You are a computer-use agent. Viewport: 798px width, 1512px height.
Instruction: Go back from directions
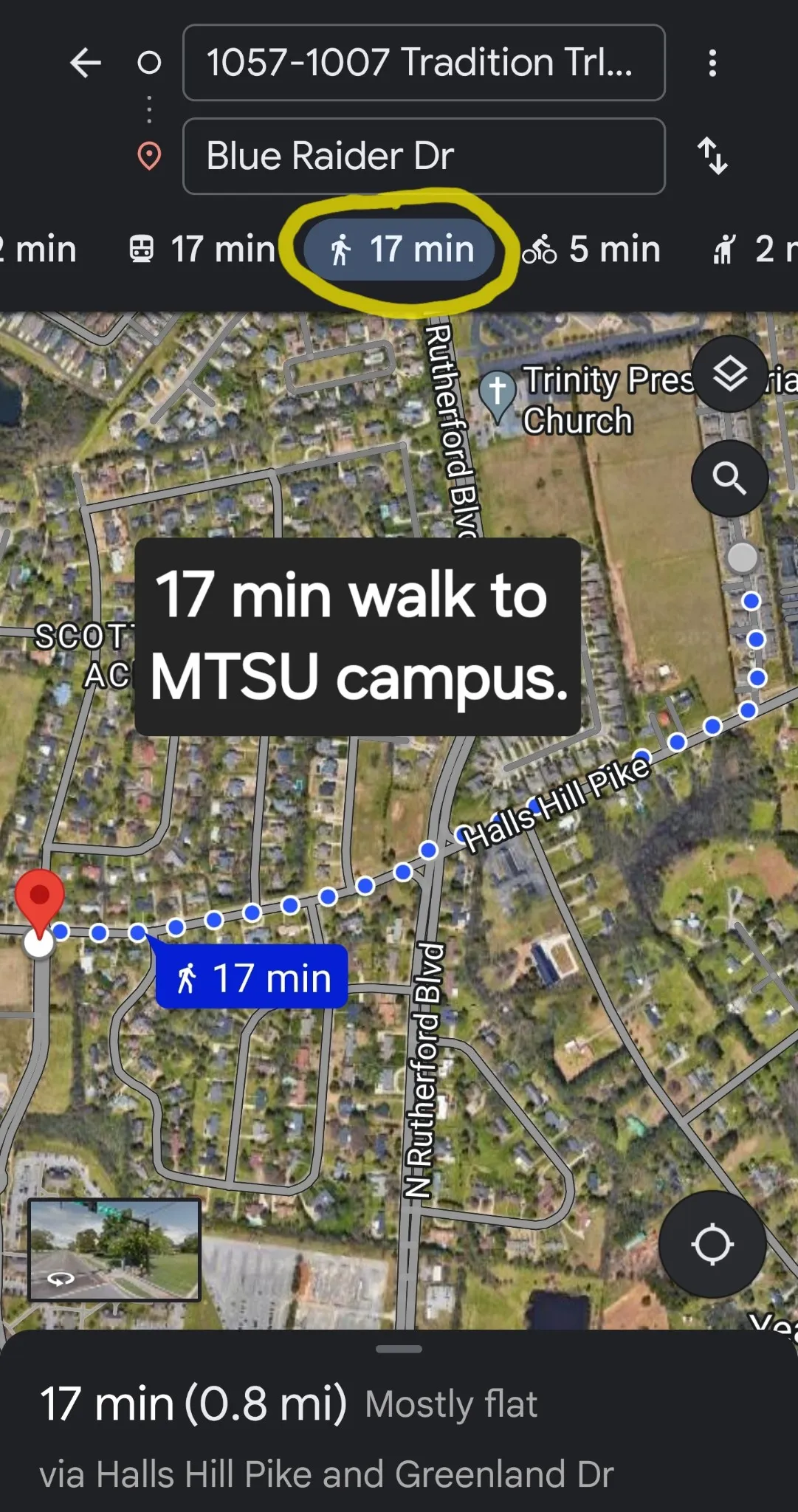coord(85,63)
